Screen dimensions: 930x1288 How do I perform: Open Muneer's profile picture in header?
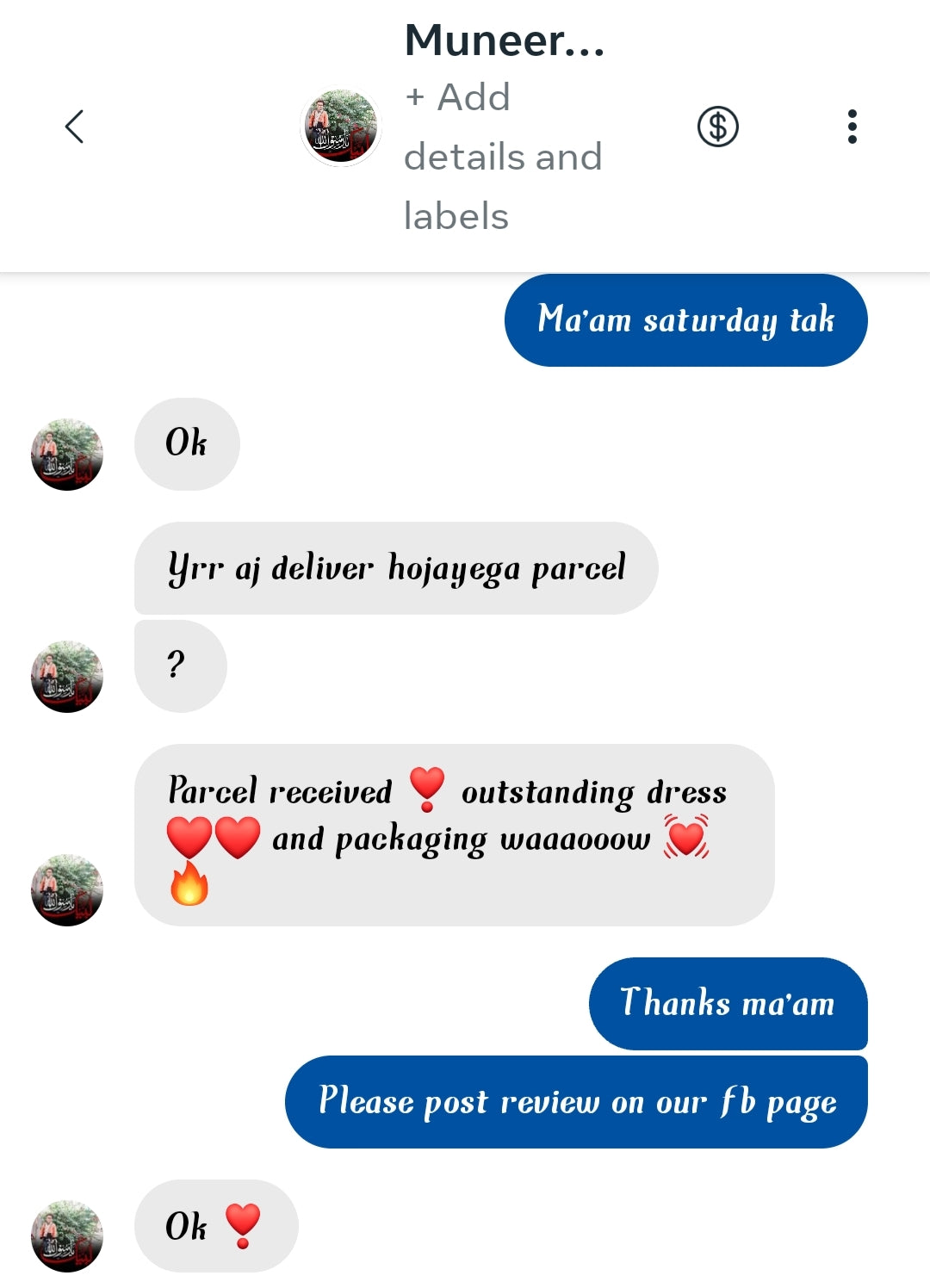pos(341,127)
